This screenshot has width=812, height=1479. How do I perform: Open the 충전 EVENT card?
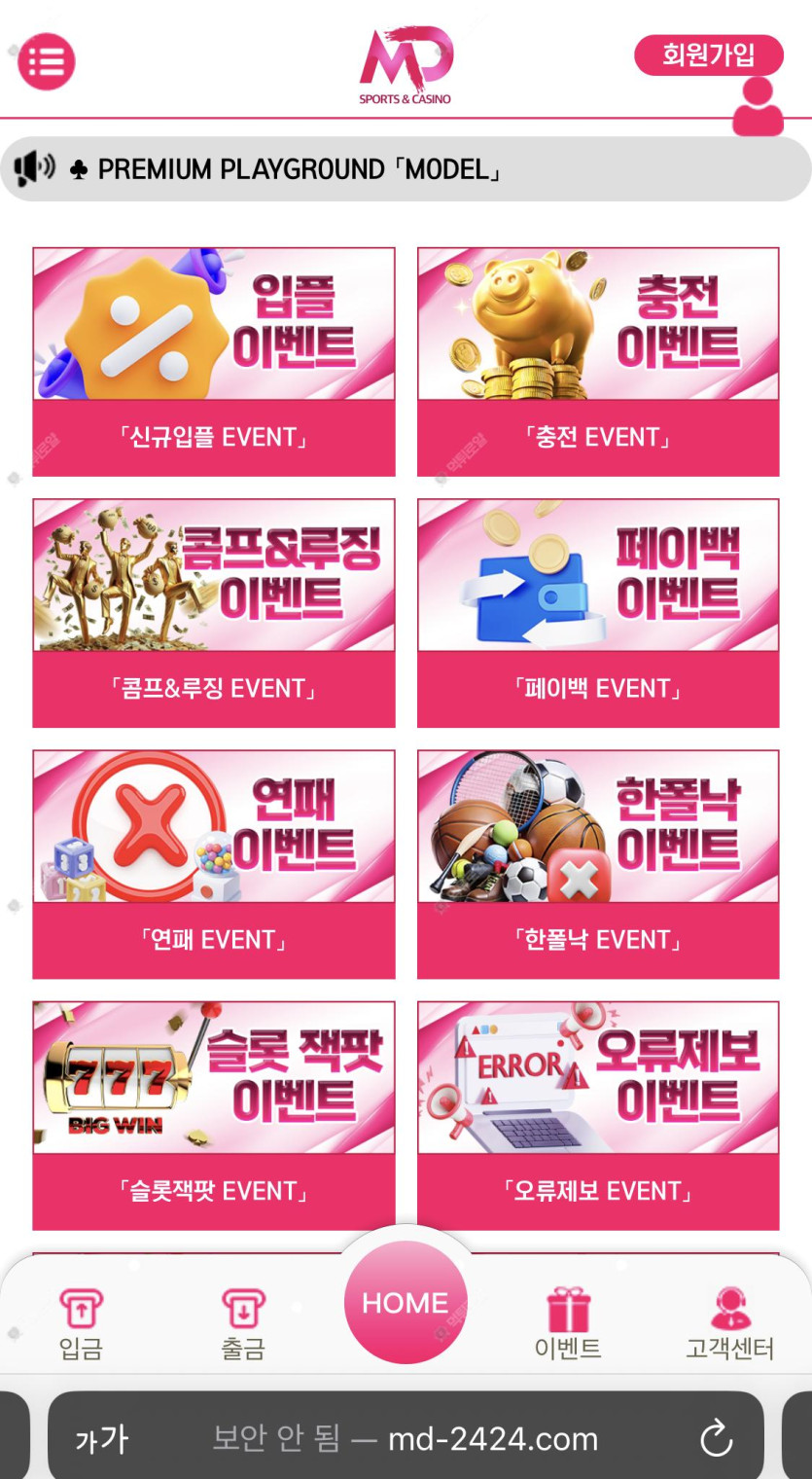[x=598, y=362]
